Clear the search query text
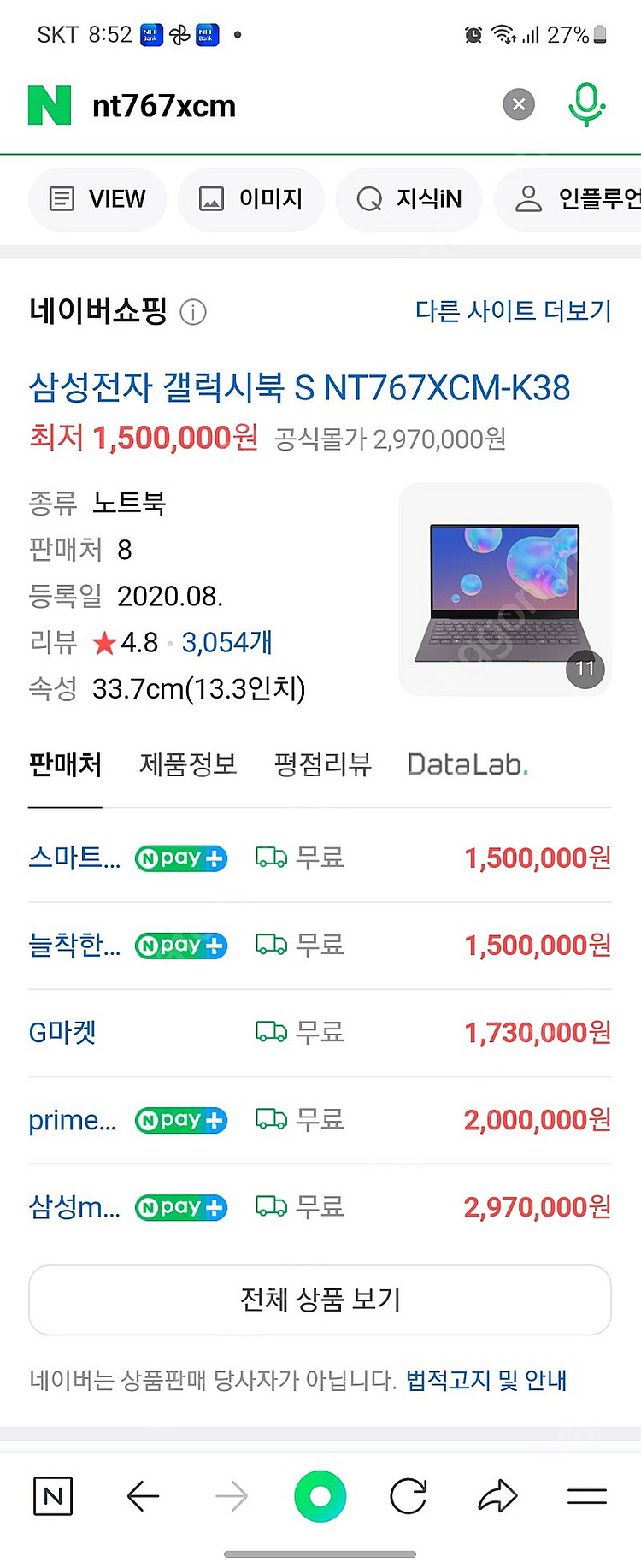This screenshot has width=641, height=1568. 518,105
